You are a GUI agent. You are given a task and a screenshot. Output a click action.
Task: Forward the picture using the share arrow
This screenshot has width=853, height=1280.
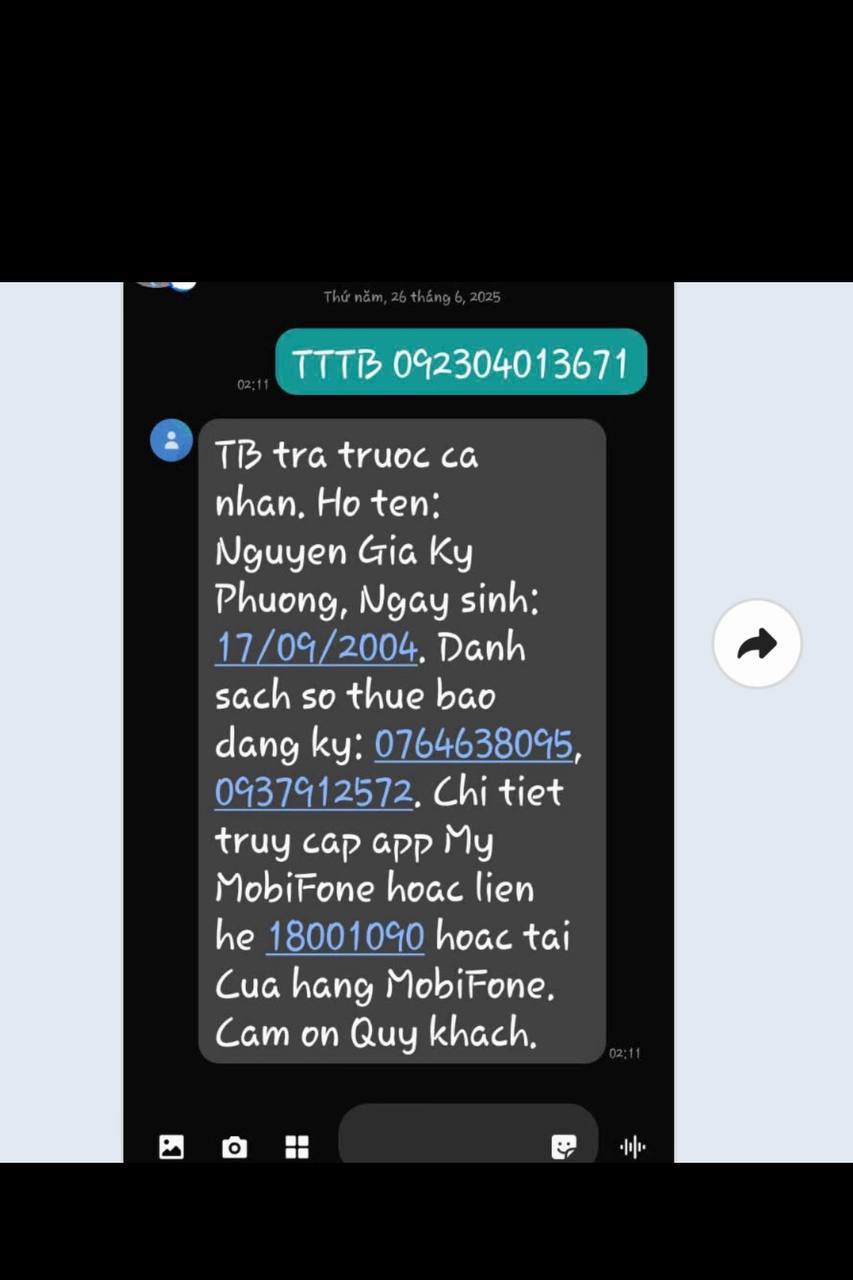[757, 644]
